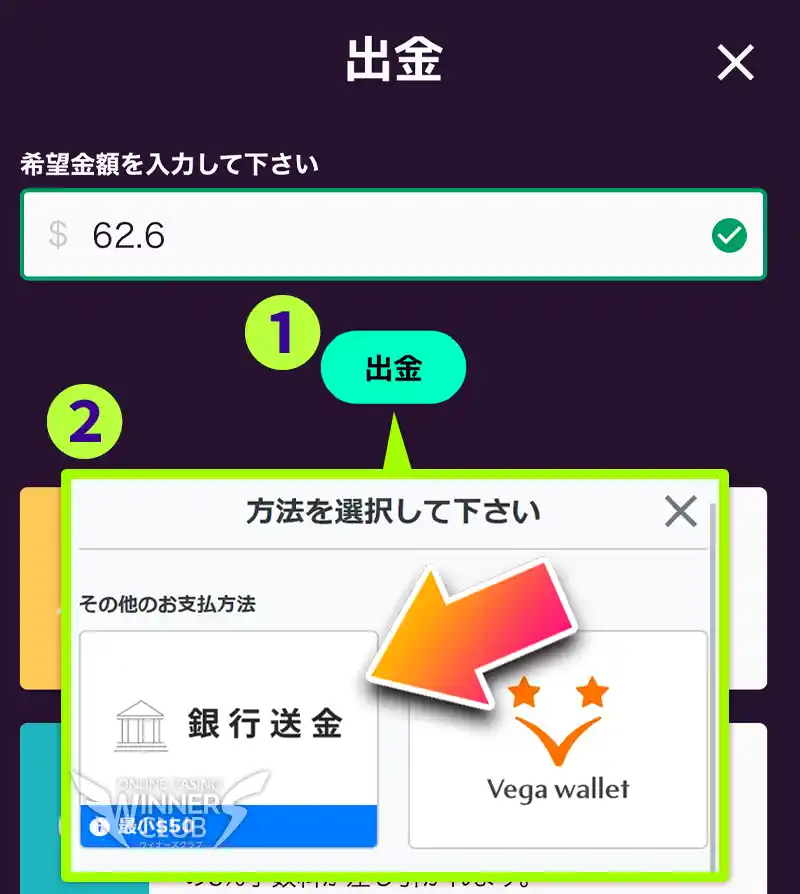Viewport: 800px width, 894px height.
Task: Click the 方法を選択して下さい popup title
Action: click(x=393, y=511)
